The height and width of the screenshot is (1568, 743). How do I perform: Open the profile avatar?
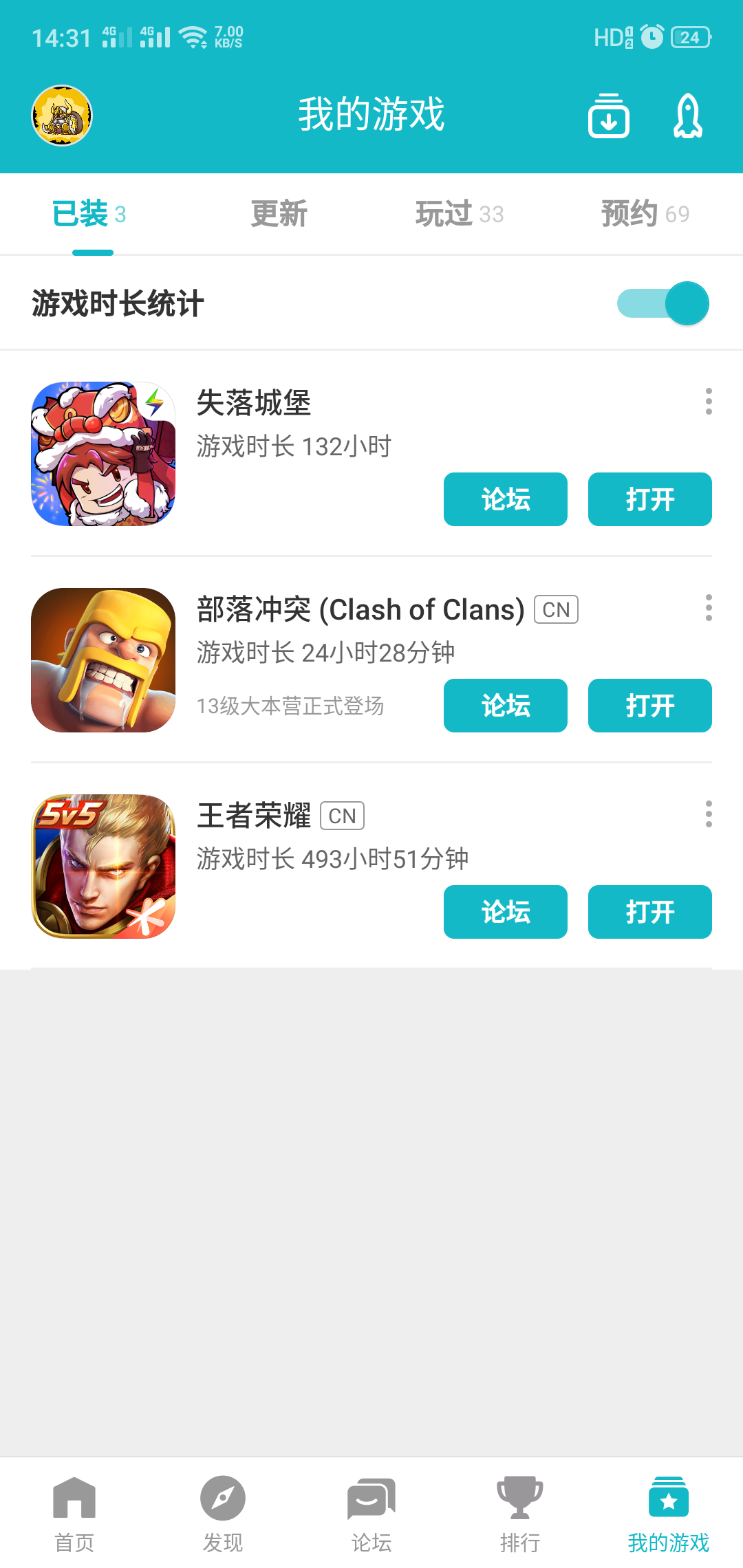[x=62, y=116]
